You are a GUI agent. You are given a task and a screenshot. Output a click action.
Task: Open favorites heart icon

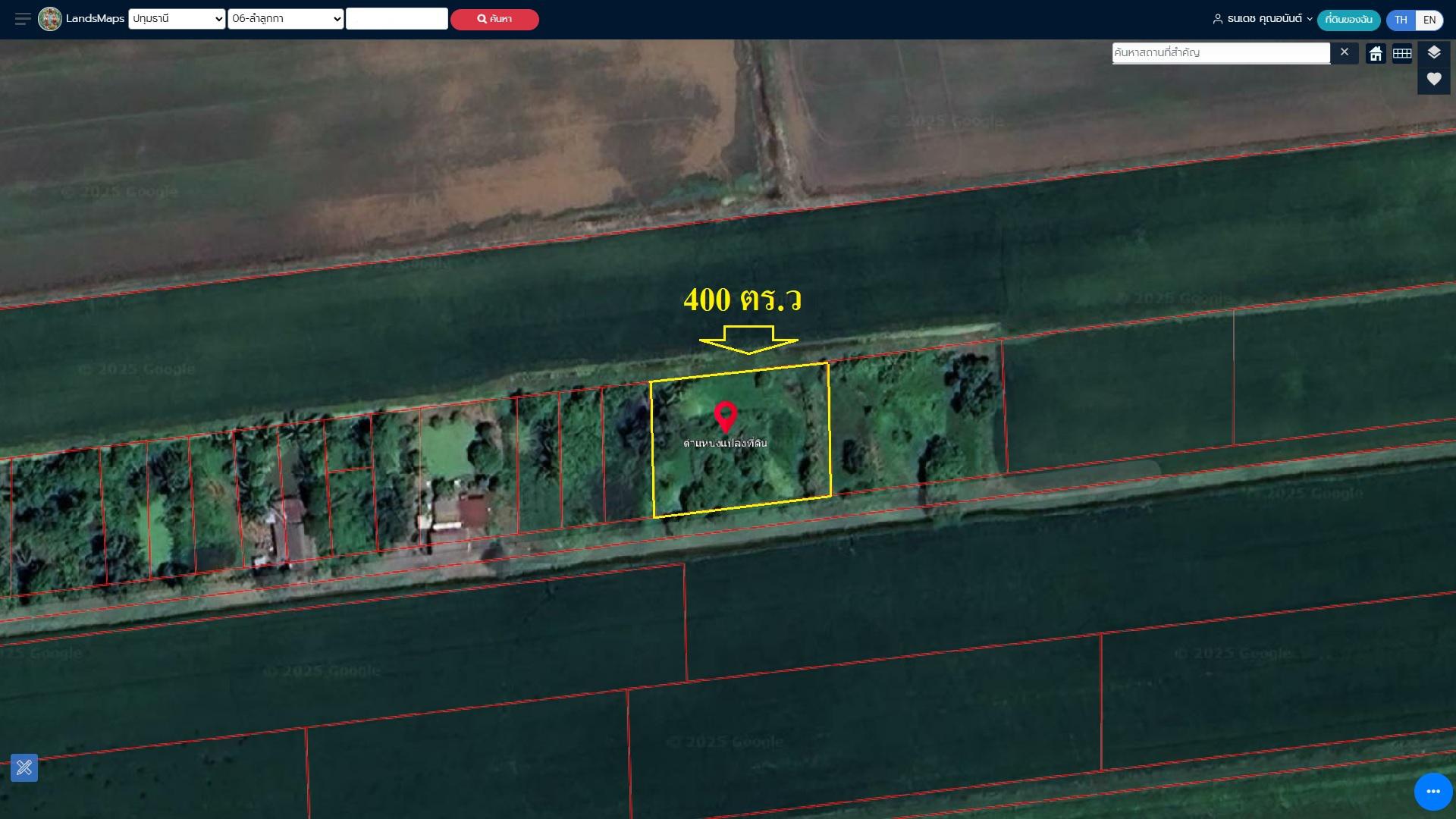[1433, 79]
